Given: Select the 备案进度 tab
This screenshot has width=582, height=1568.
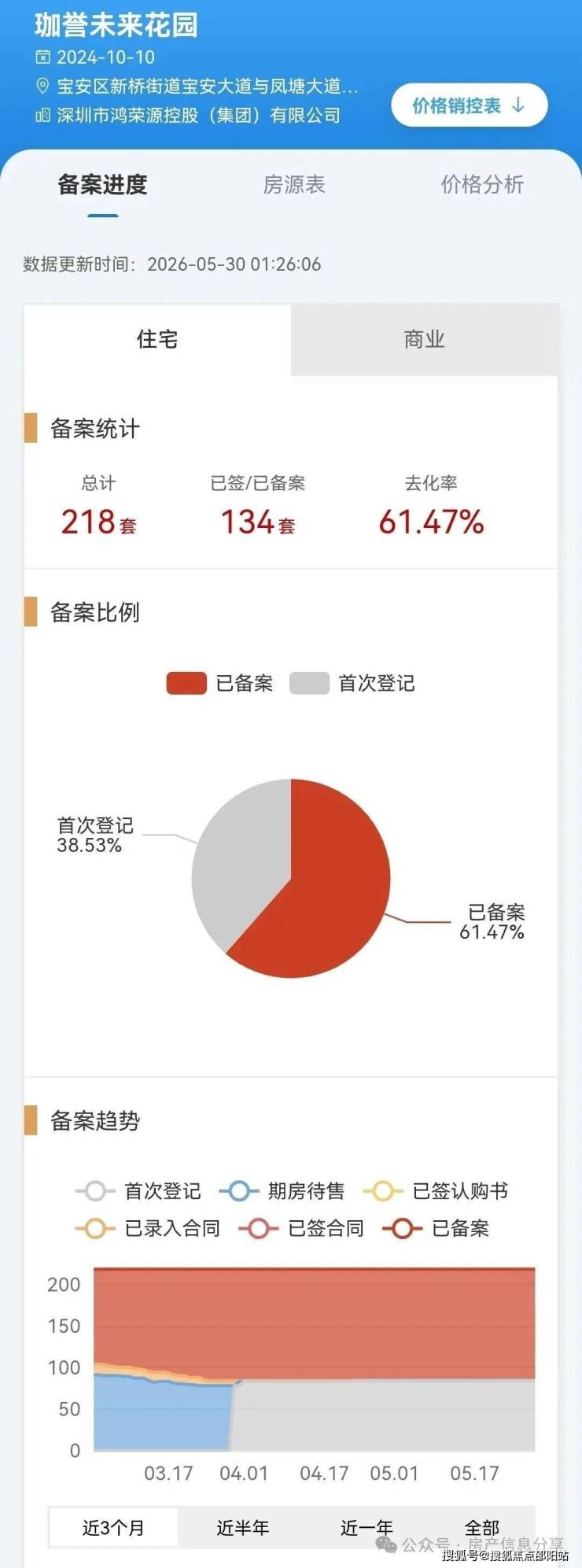Looking at the screenshot, I should [102, 185].
